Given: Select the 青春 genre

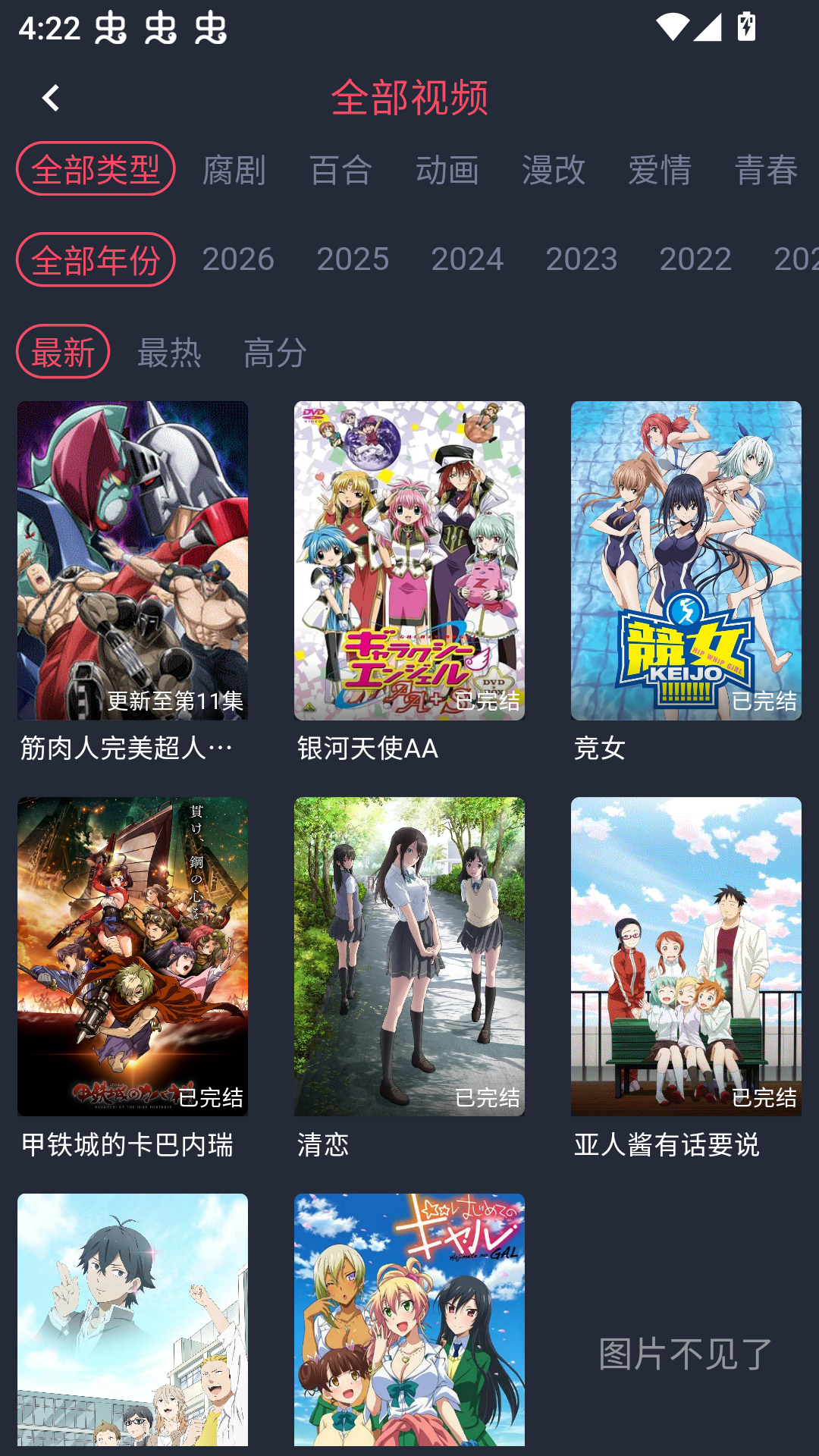Looking at the screenshot, I should 766,171.
